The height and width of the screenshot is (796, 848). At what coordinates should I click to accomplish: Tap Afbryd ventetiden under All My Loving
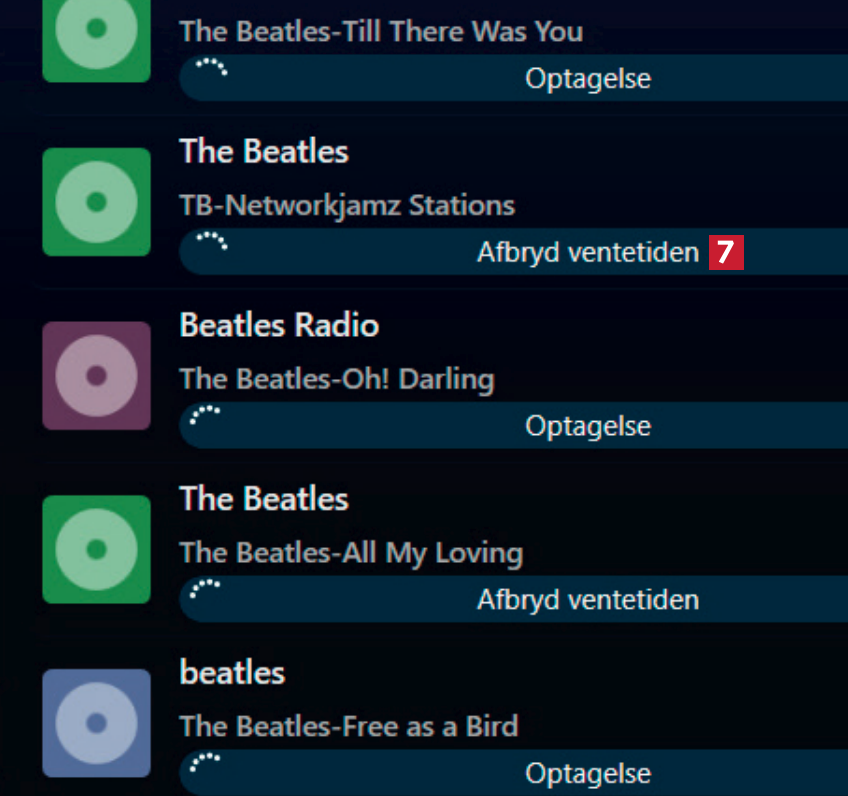point(587,600)
